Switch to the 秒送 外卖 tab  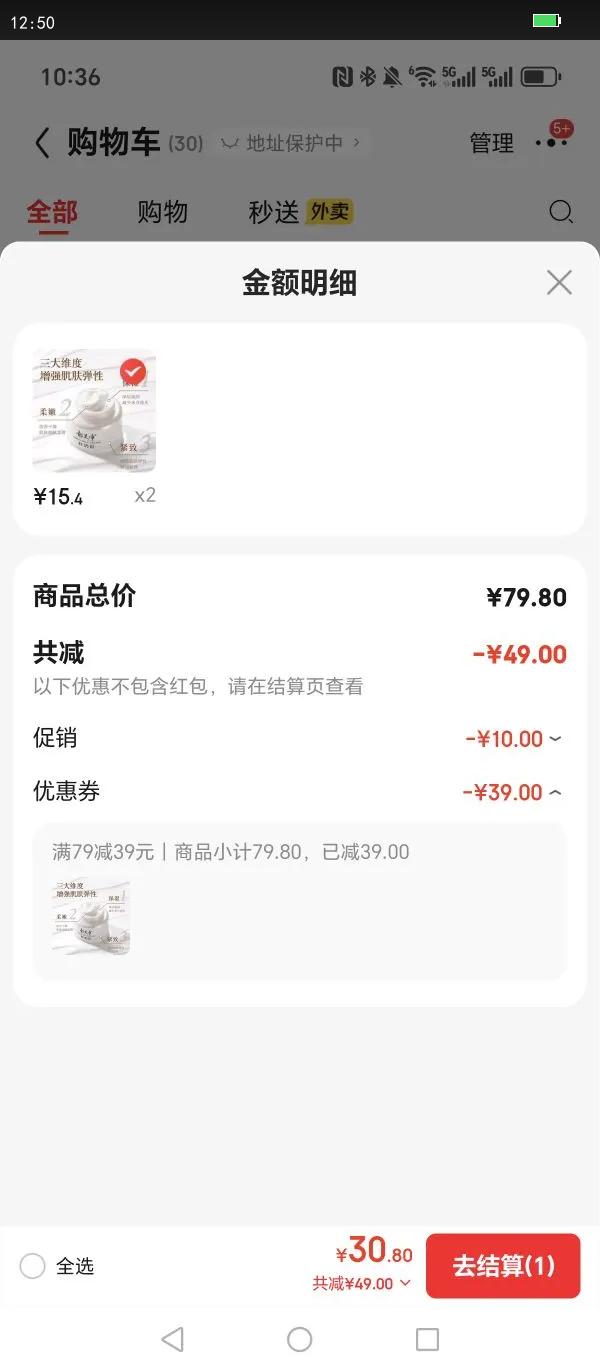pyautogui.click(x=300, y=212)
